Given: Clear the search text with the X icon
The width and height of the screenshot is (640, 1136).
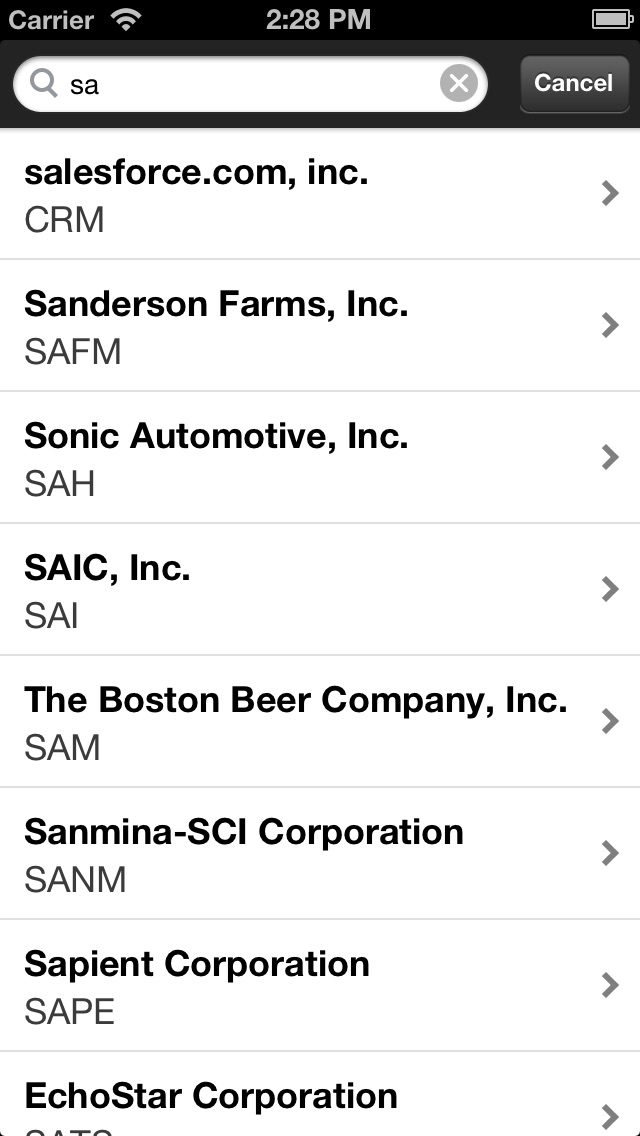Looking at the screenshot, I should pyautogui.click(x=459, y=84).
